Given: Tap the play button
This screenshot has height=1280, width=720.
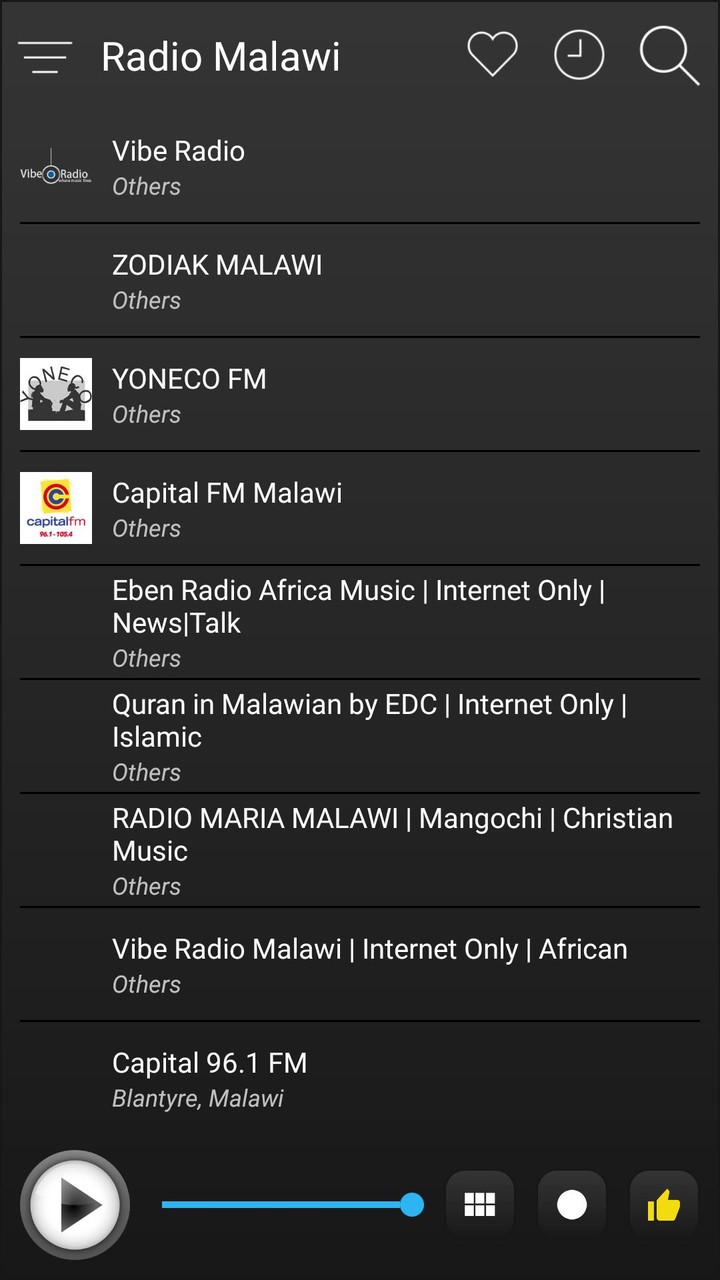Looking at the screenshot, I should click(75, 1205).
